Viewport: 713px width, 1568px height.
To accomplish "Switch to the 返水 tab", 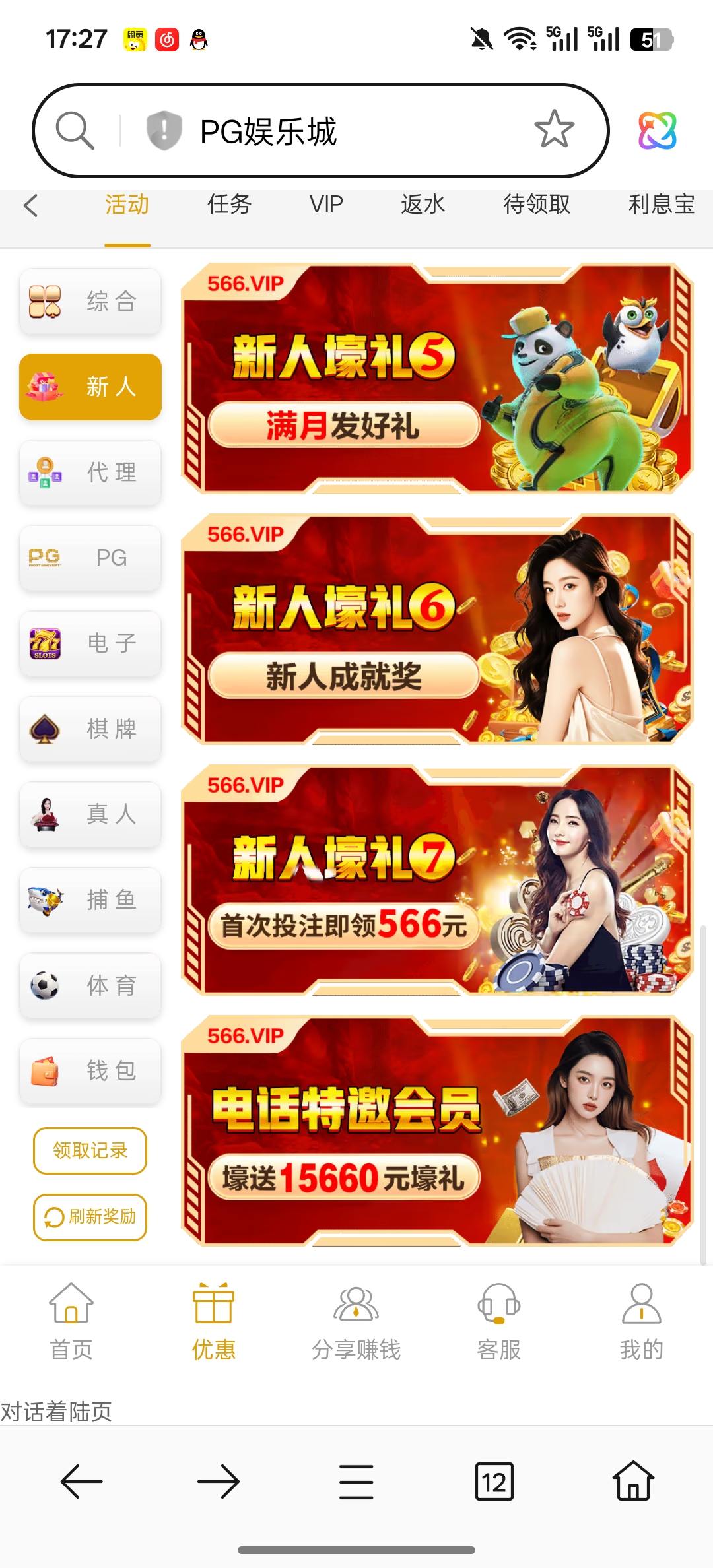I will pos(423,205).
